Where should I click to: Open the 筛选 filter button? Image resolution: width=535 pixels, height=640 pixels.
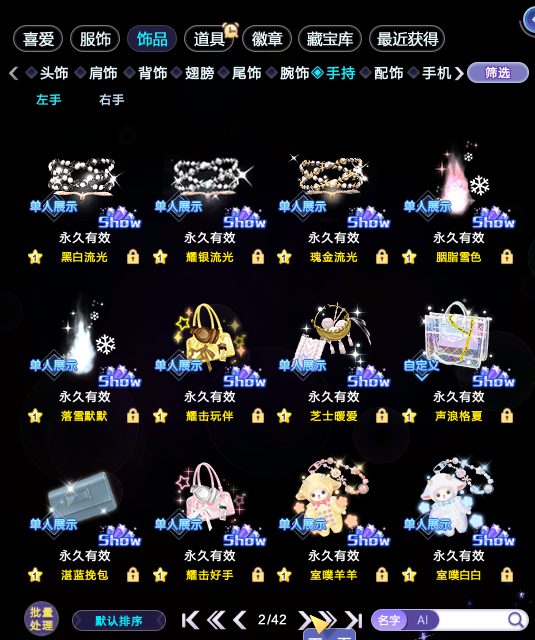pyautogui.click(x=497, y=73)
